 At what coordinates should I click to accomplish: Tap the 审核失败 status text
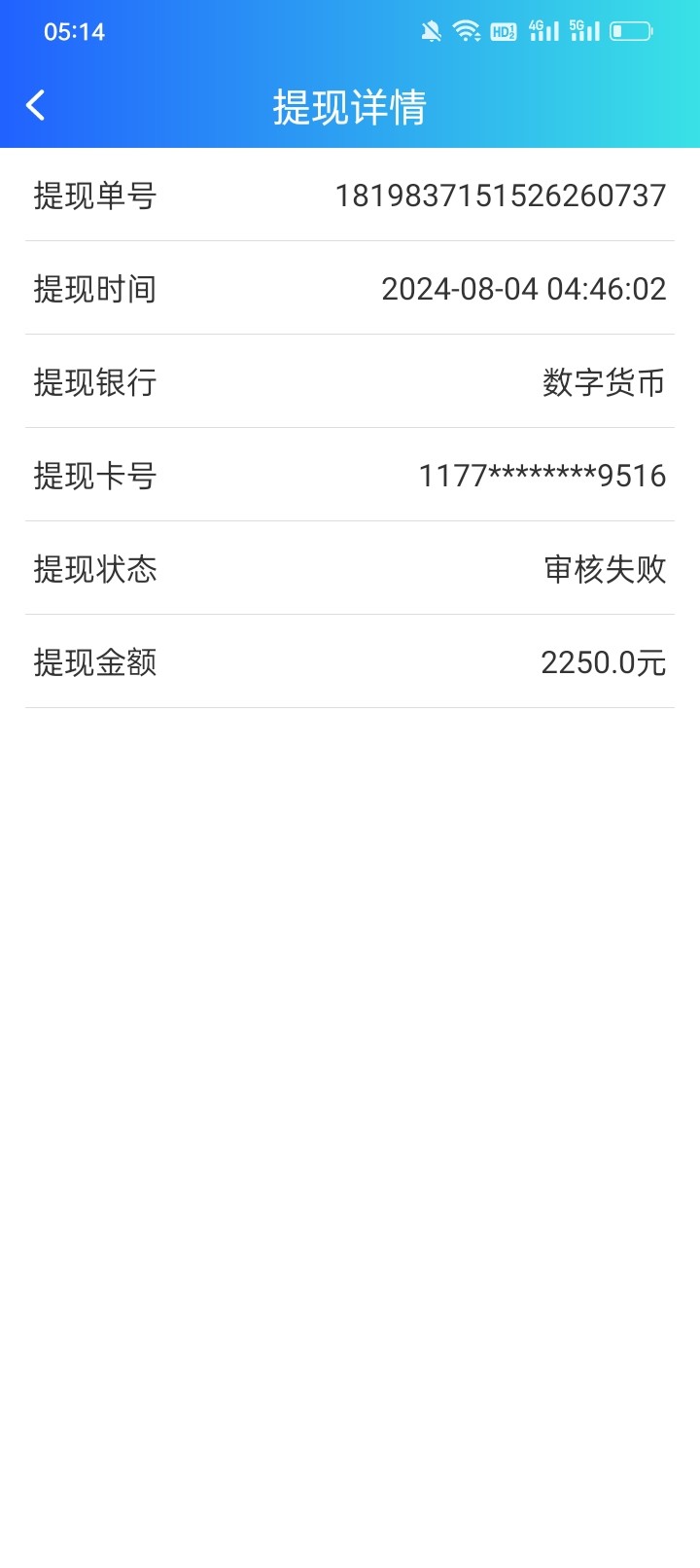[x=604, y=570]
